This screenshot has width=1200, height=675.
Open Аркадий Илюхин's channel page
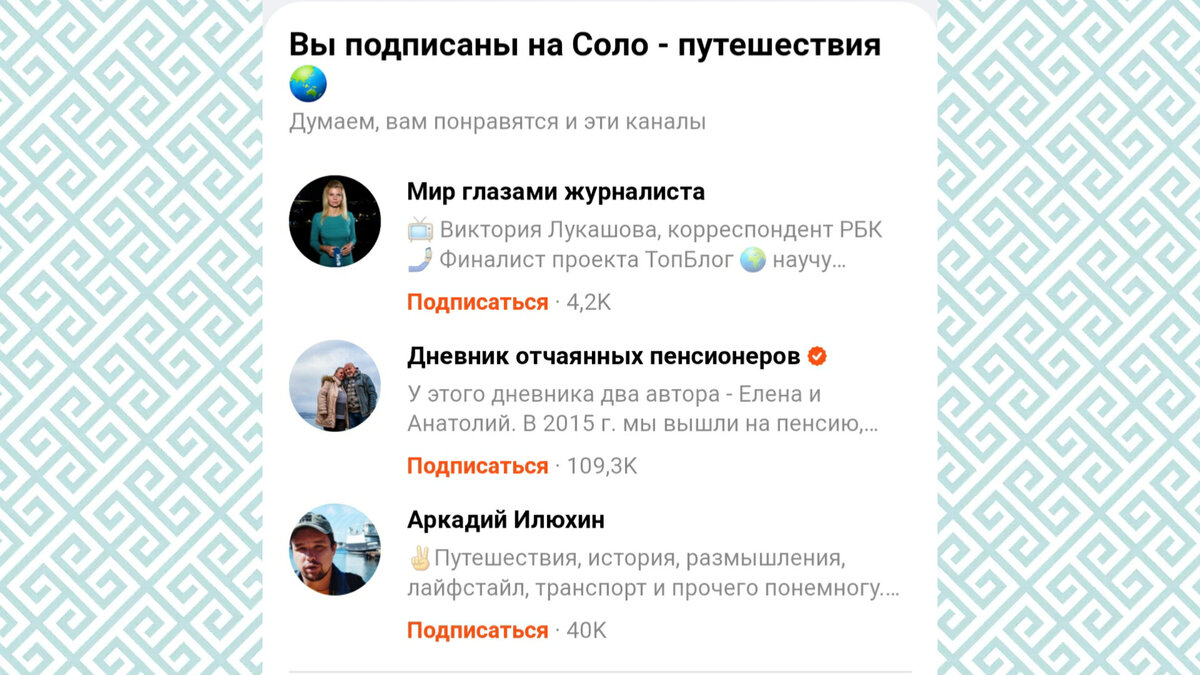point(506,521)
